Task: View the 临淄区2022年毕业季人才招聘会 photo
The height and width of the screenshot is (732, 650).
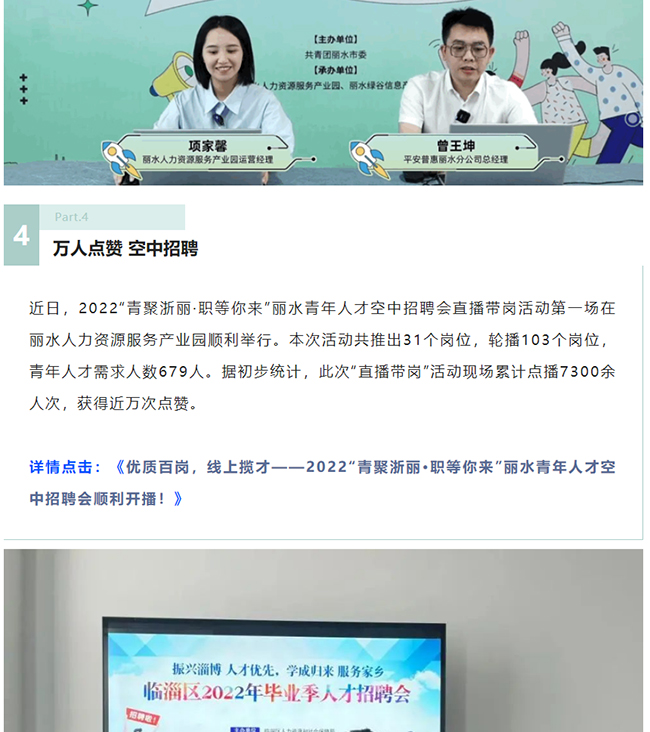Action: tap(323, 642)
